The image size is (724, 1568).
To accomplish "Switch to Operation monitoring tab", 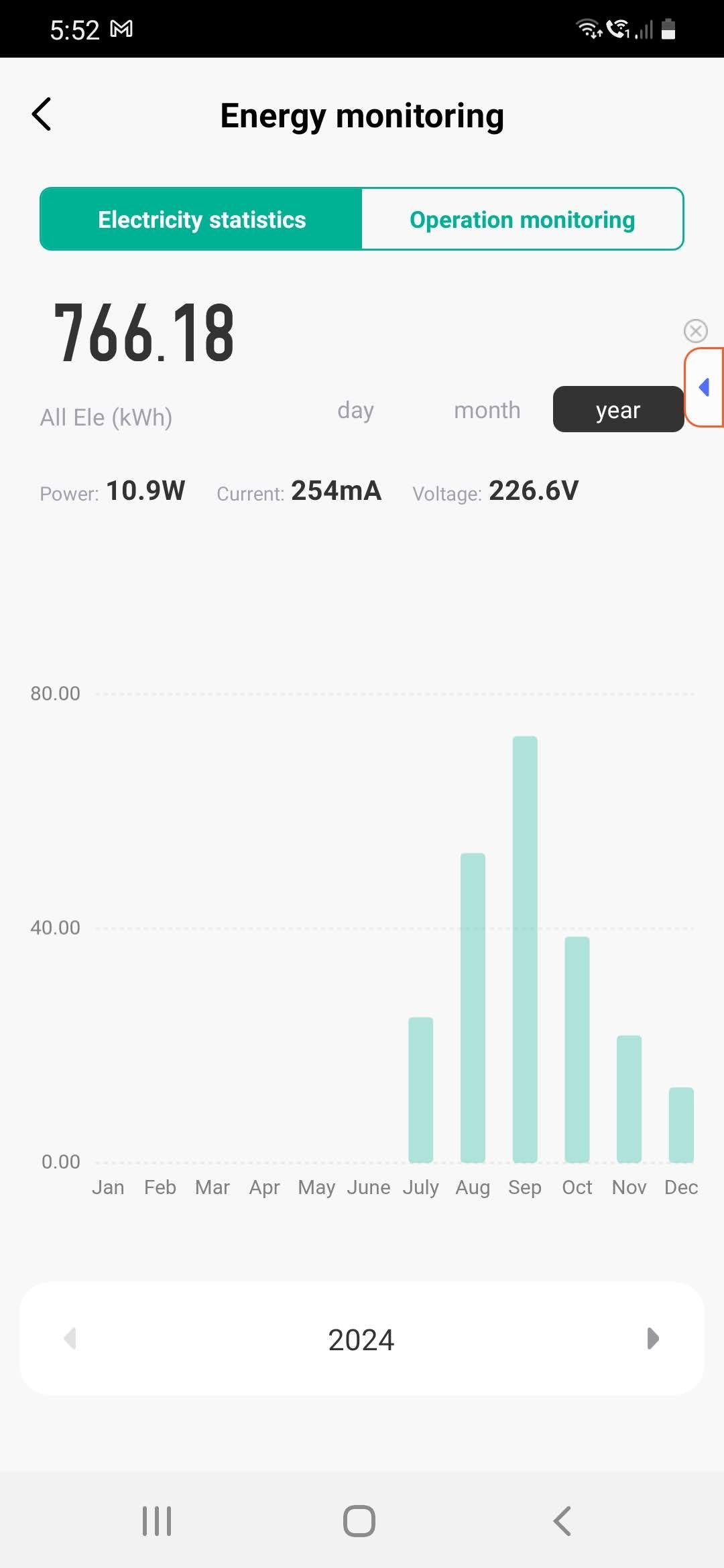I will 522,220.
